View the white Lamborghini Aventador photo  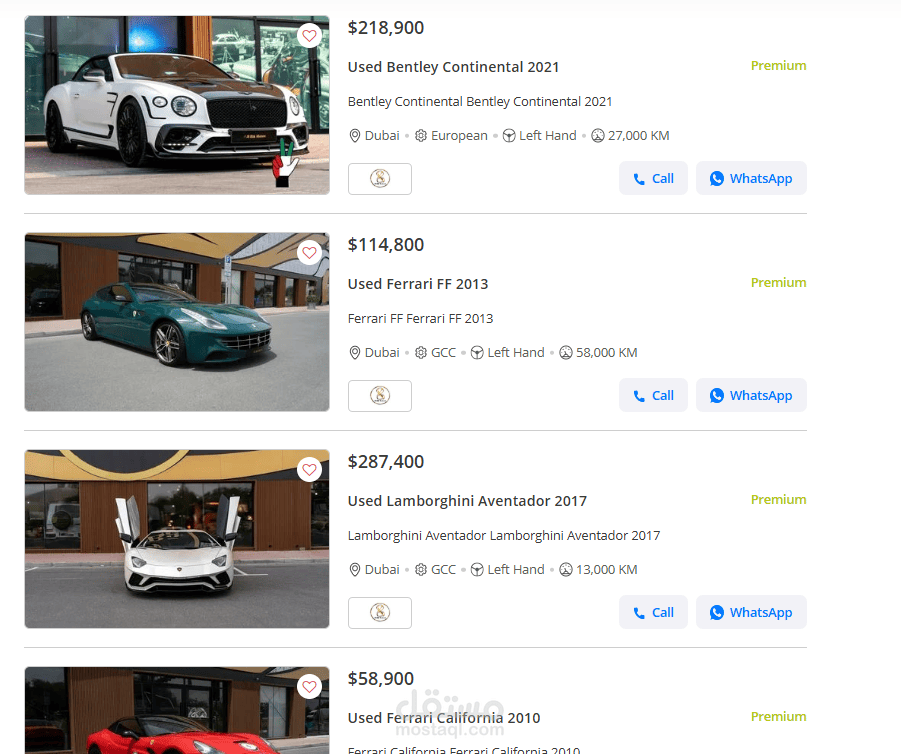pos(177,539)
